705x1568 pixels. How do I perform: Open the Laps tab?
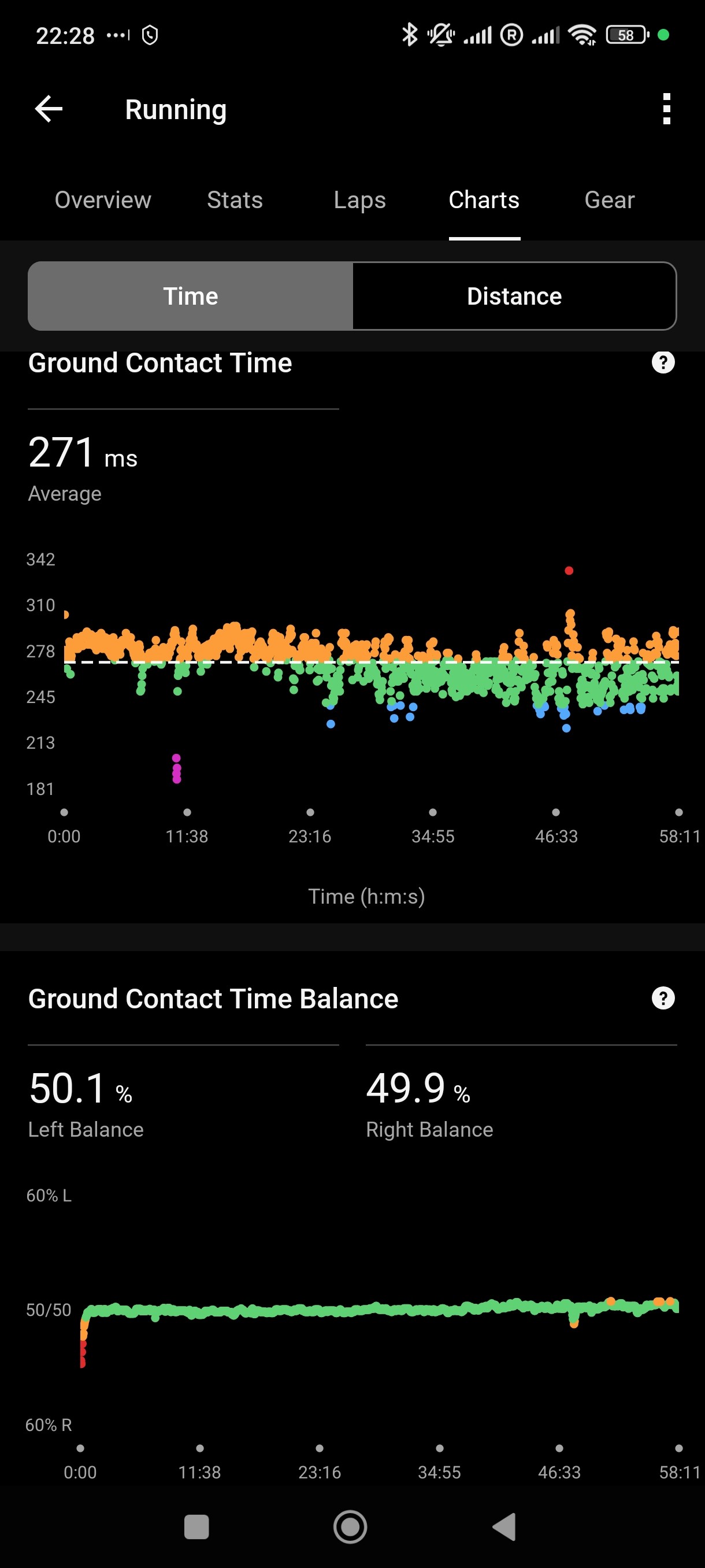click(359, 200)
